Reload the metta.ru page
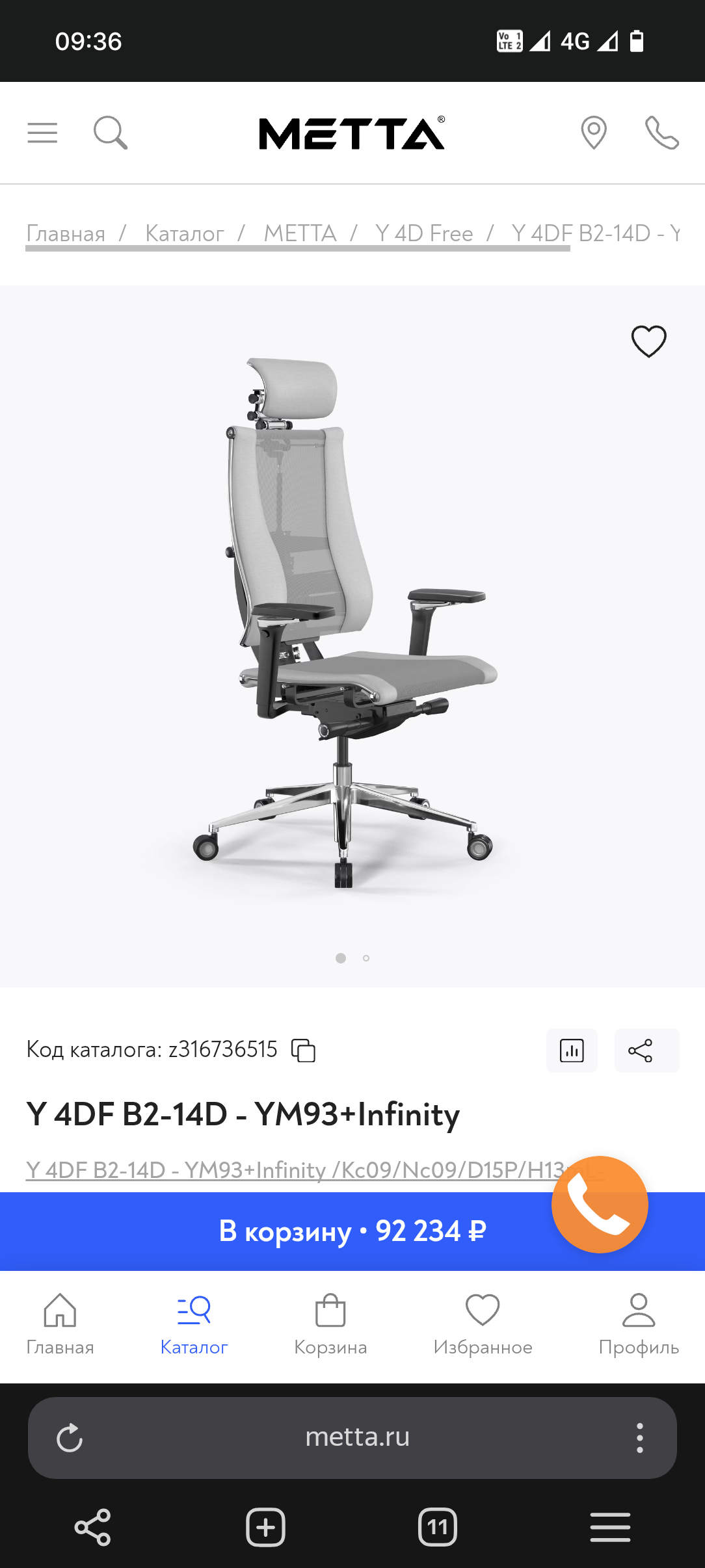The height and width of the screenshot is (1568, 705). [70, 1437]
